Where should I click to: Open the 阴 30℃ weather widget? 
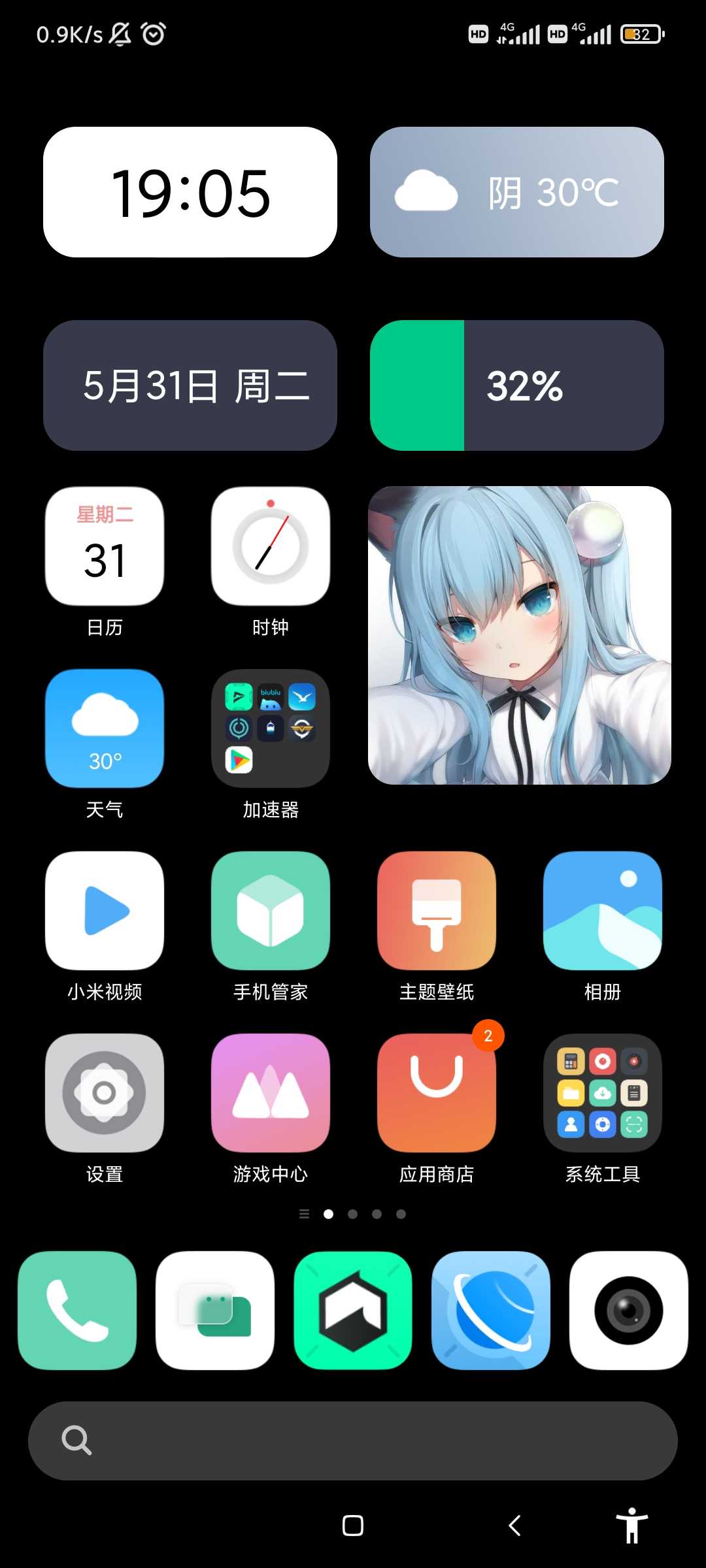pos(516,192)
